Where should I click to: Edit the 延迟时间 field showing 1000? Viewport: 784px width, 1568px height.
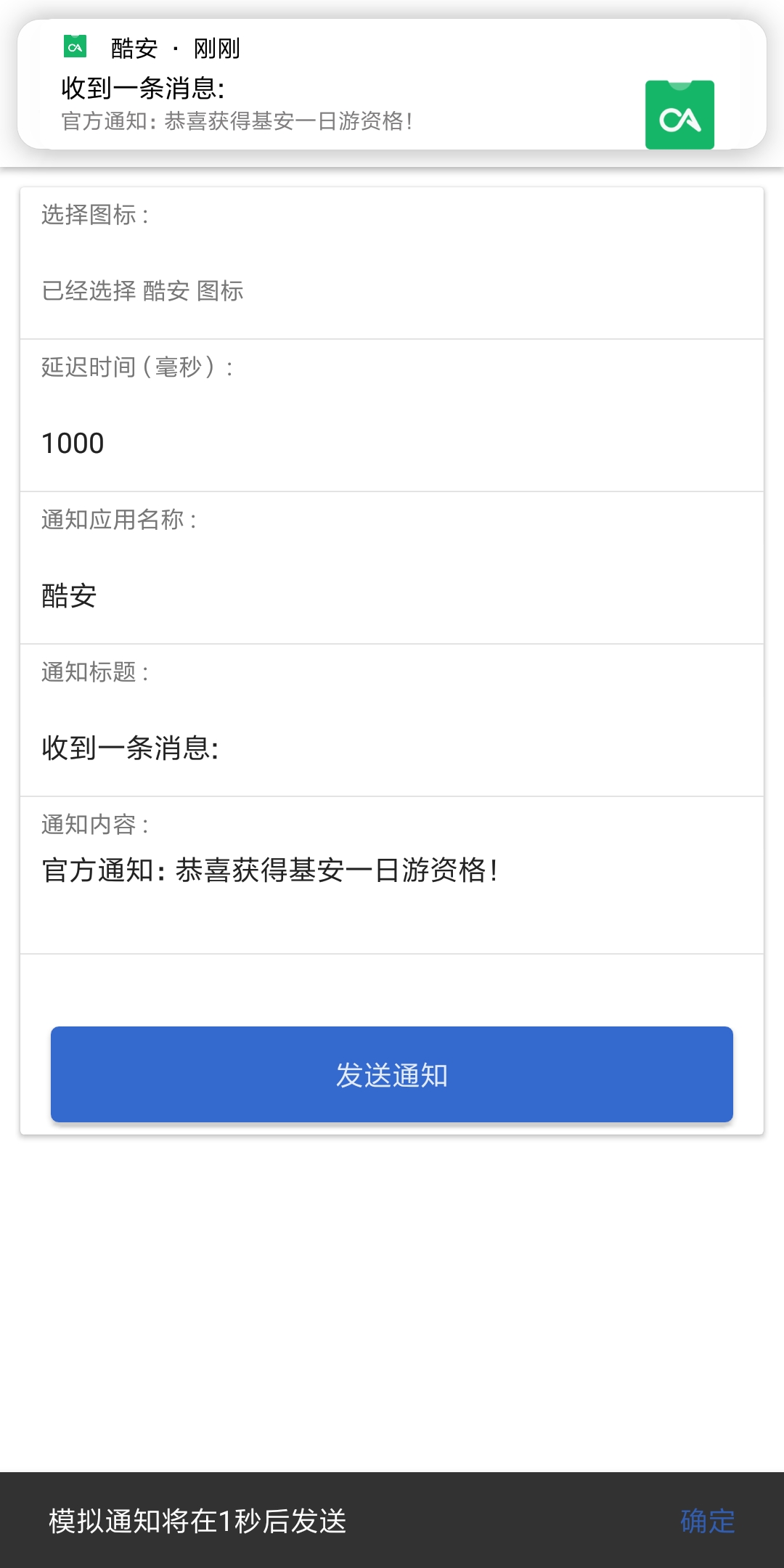pos(392,444)
